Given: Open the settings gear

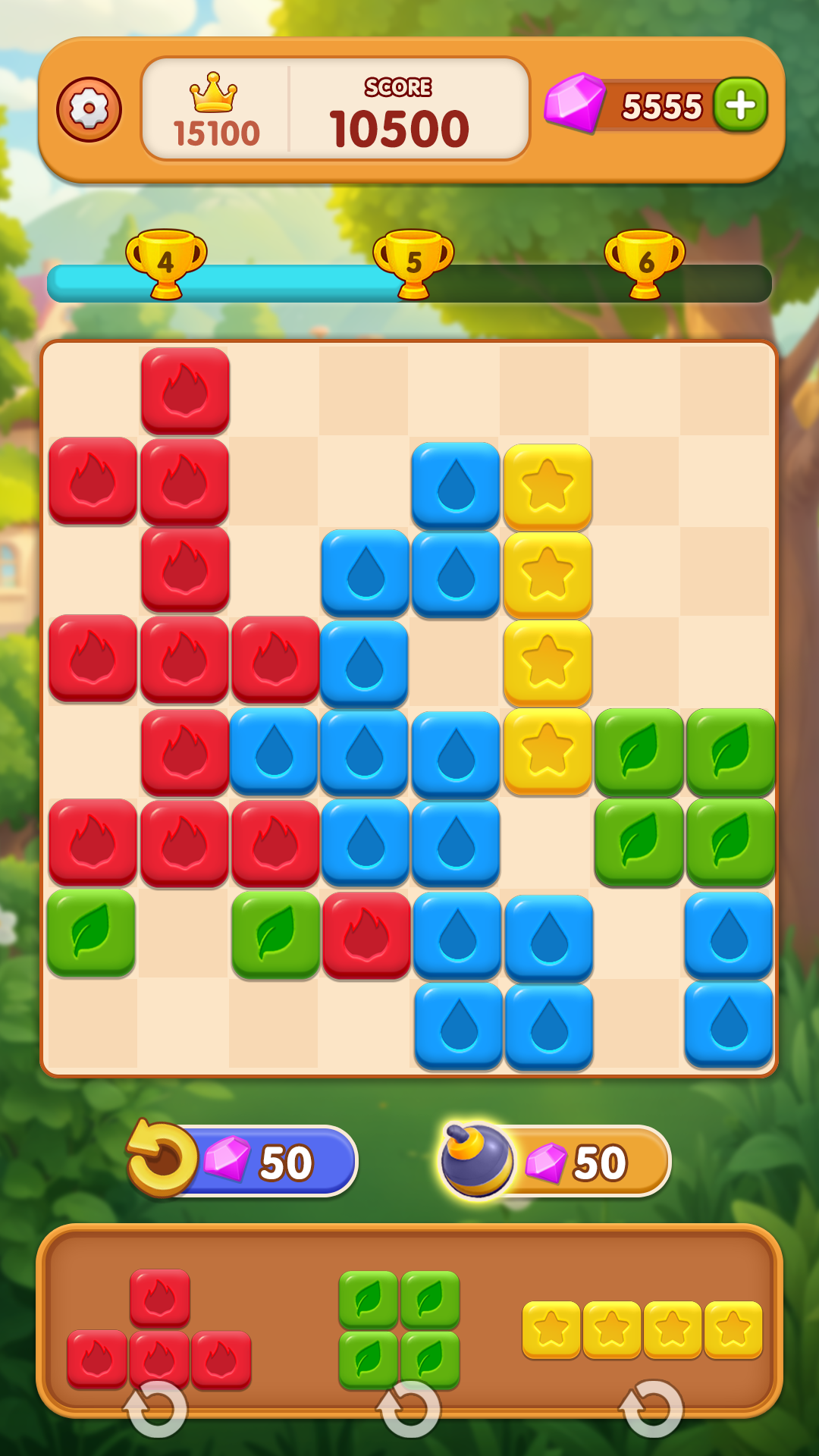Looking at the screenshot, I should point(89,109).
